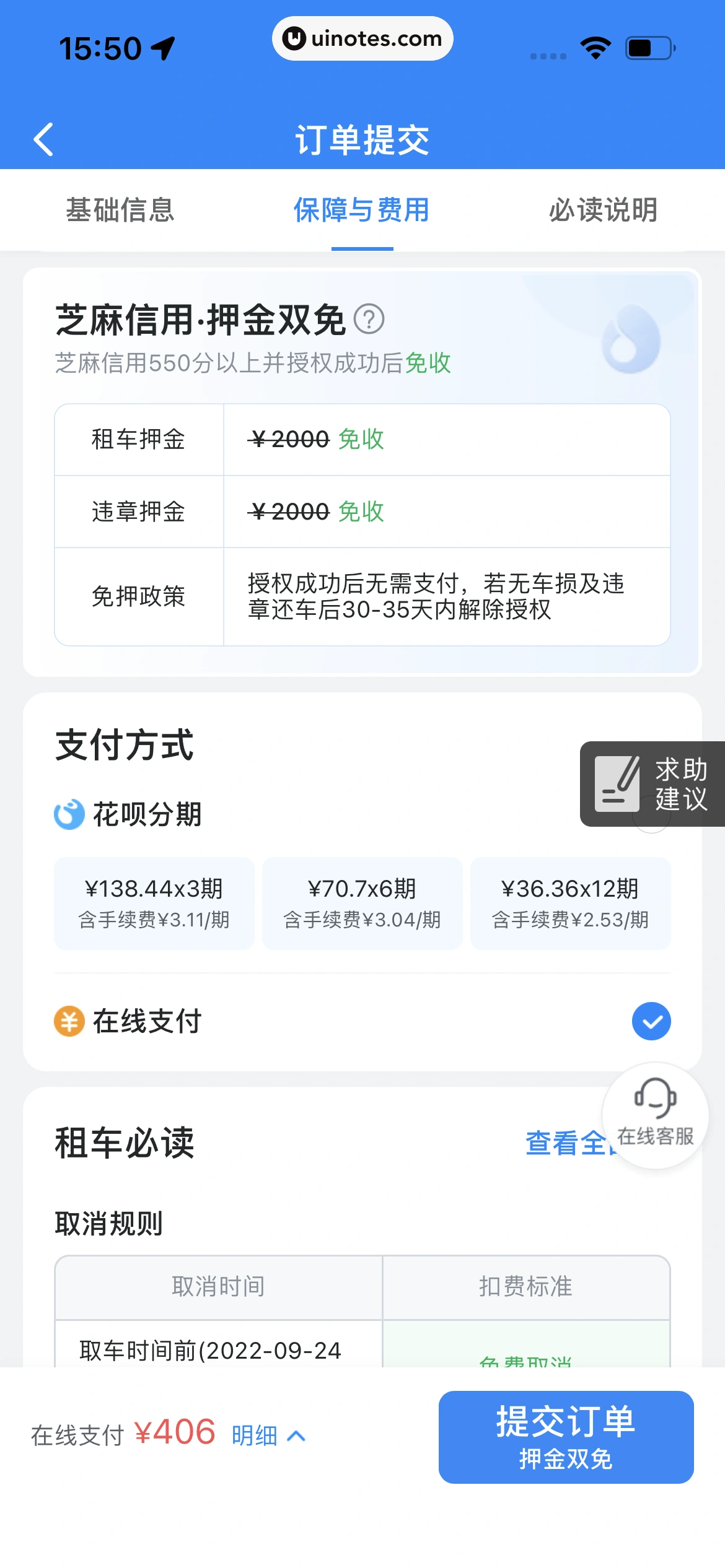Image resolution: width=725 pixels, height=1568 pixels.
Task: Click the help icon next to 芝麻信用·押金双免
Action: pyautogui.click(x=368, y=320)
